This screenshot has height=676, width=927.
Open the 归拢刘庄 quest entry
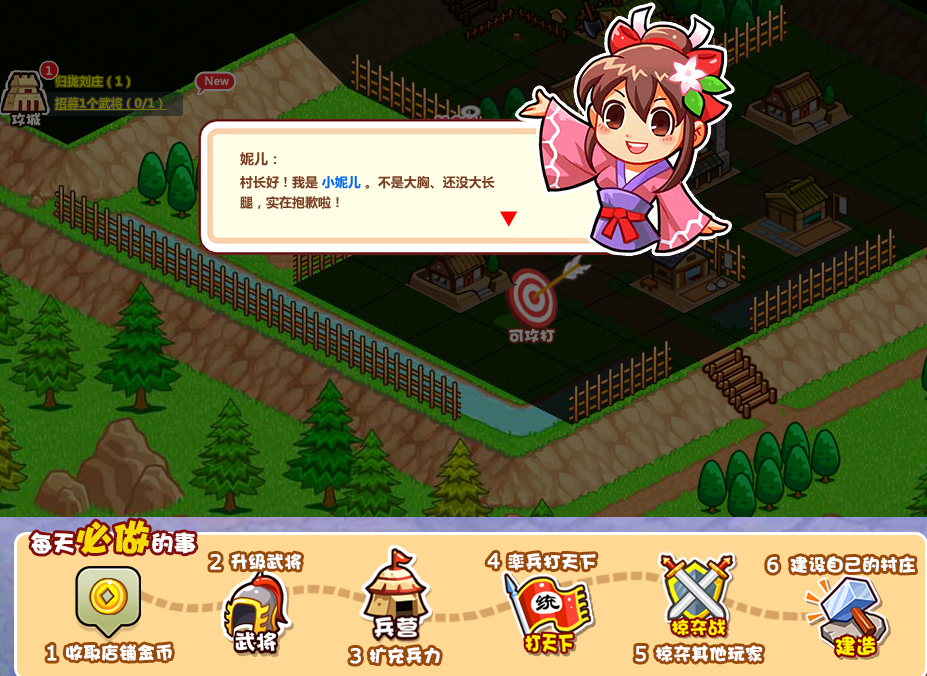pyautogui.click(x=93, y=81)
